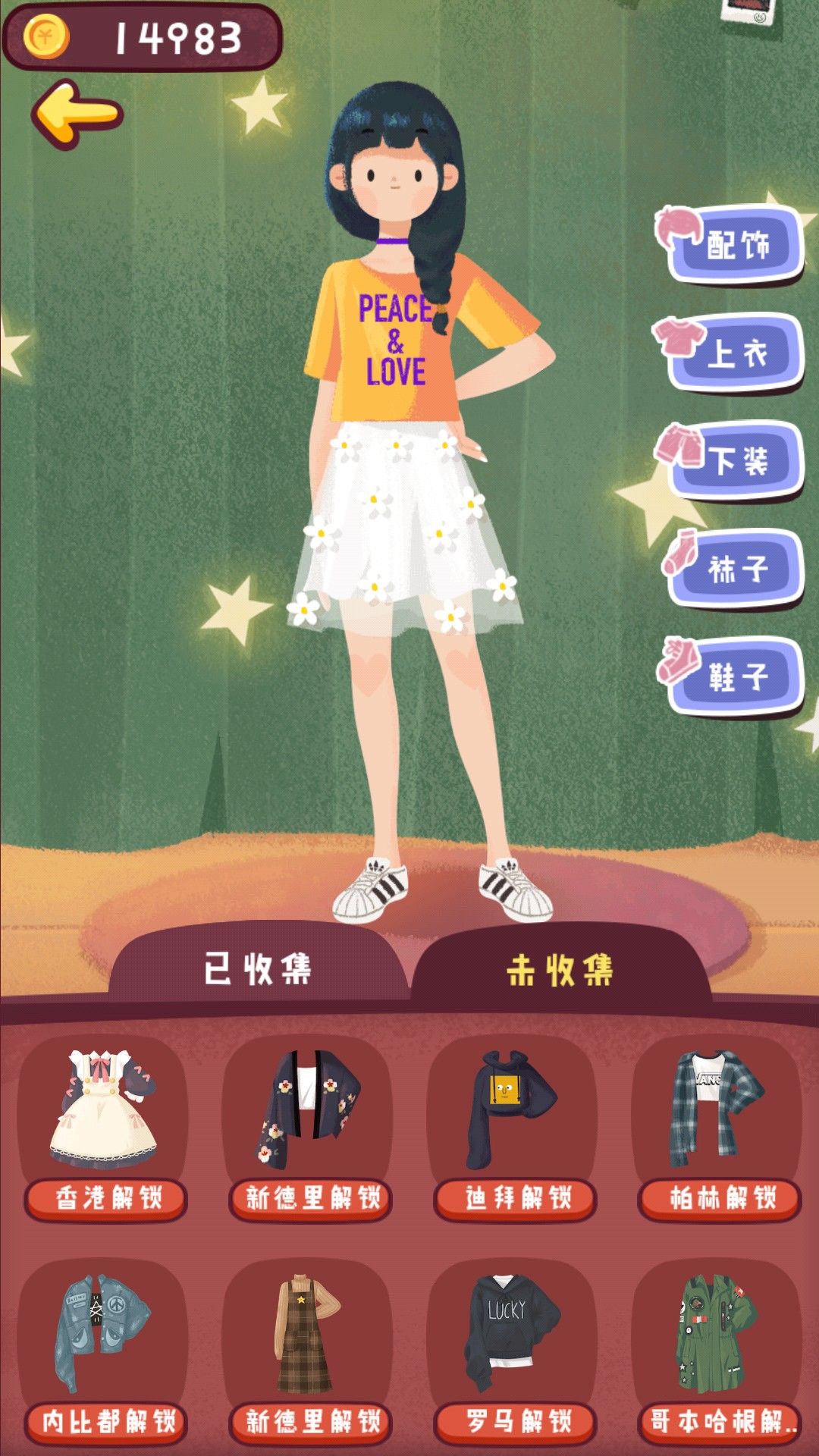Screen dimensions: 819x1456
Task: Tap the 罗马解锁 unlock button
Action: pos(512,1421)
